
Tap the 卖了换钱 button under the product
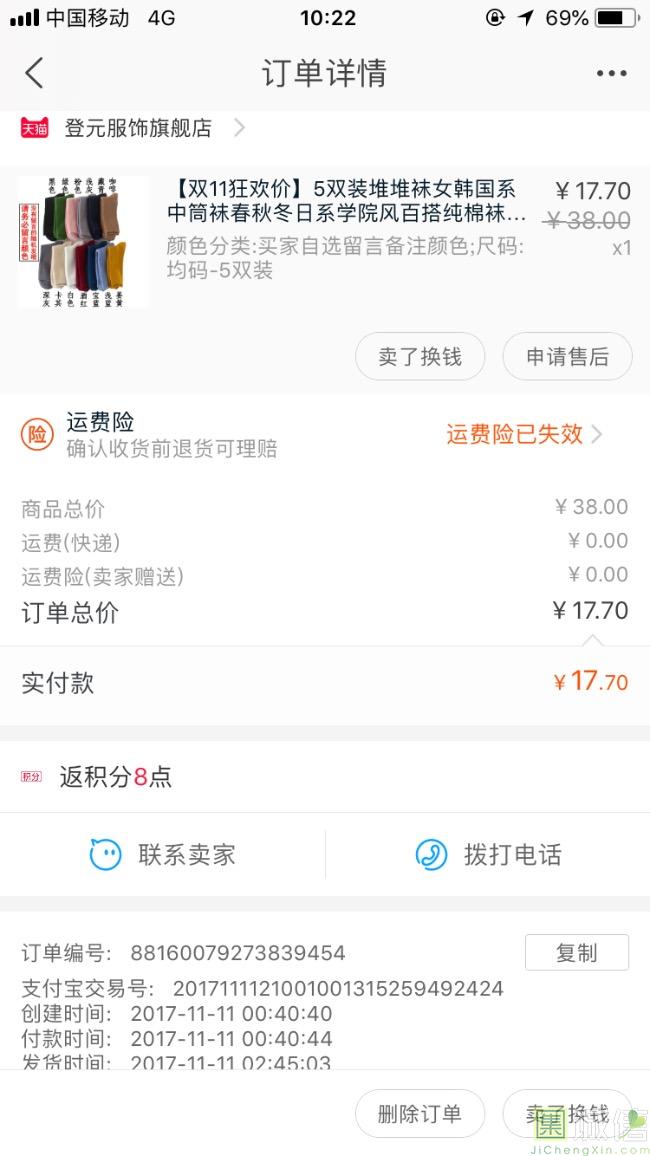pyautogui.click(x=420, y=357)
